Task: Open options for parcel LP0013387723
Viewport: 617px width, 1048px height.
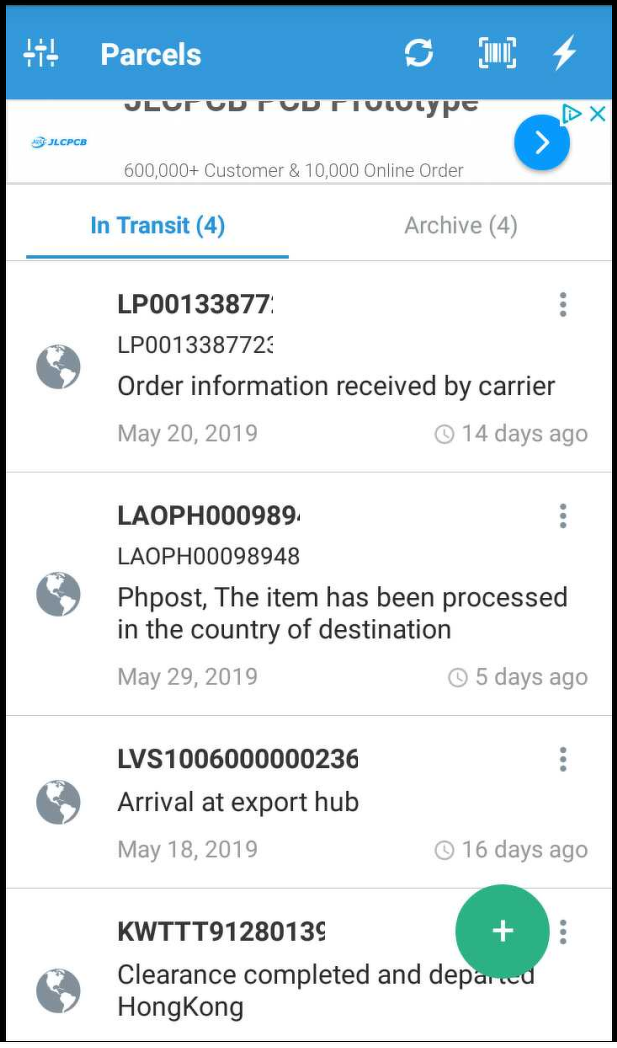Action: 563,305
